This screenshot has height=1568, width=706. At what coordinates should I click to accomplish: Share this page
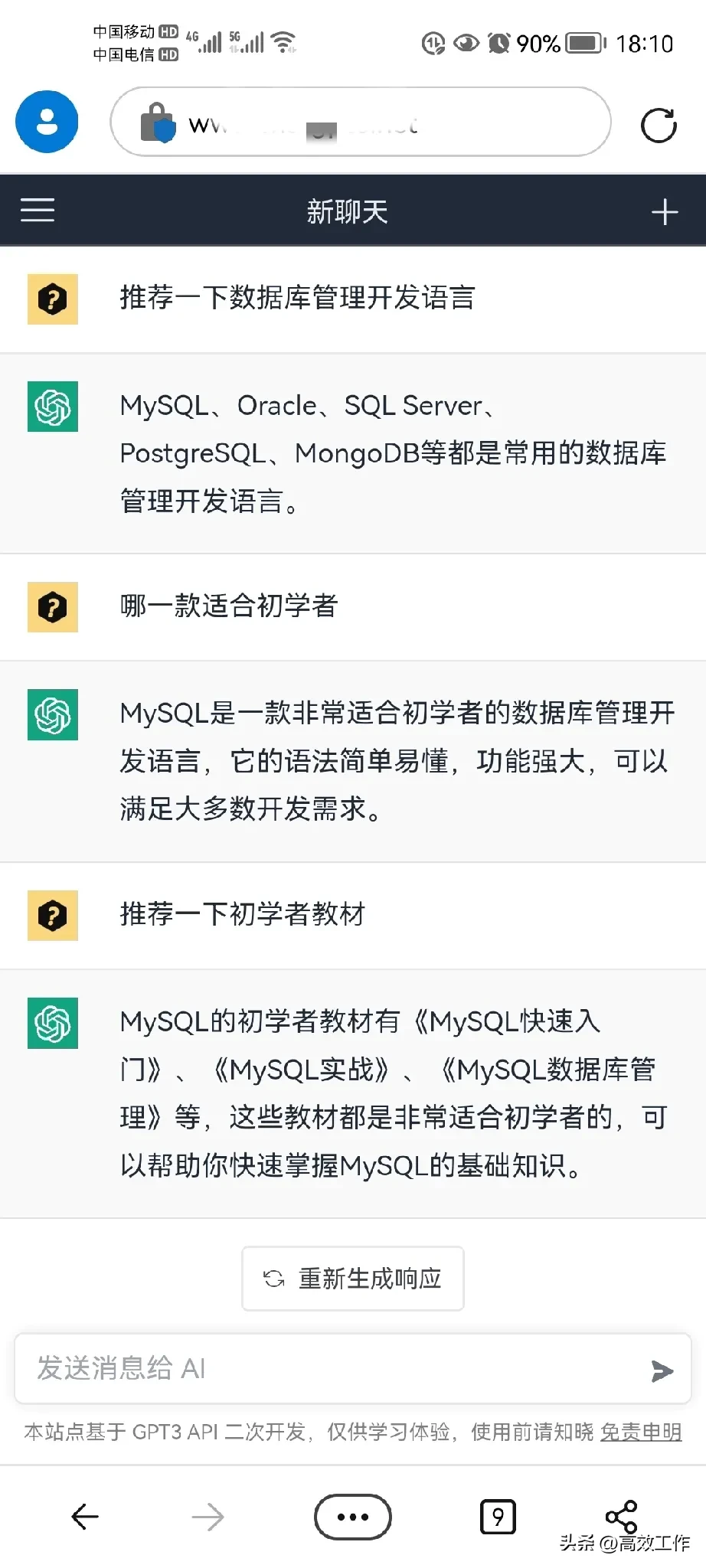click(x=621, y=1515)
